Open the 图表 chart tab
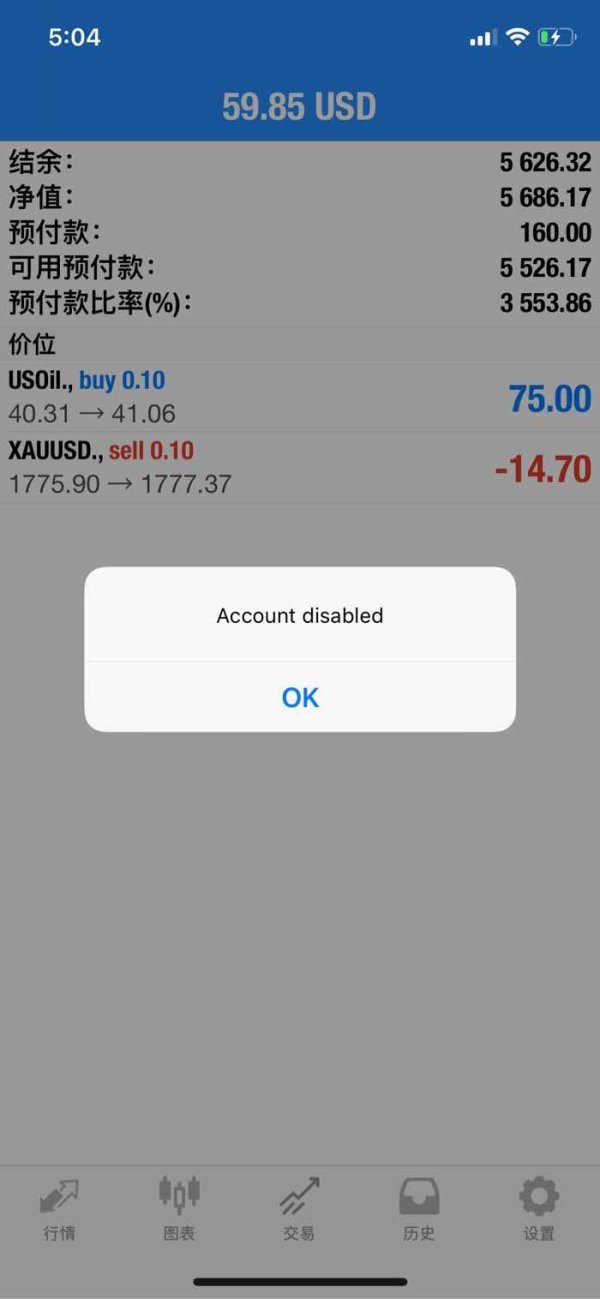 click(x=179, y=1208)
